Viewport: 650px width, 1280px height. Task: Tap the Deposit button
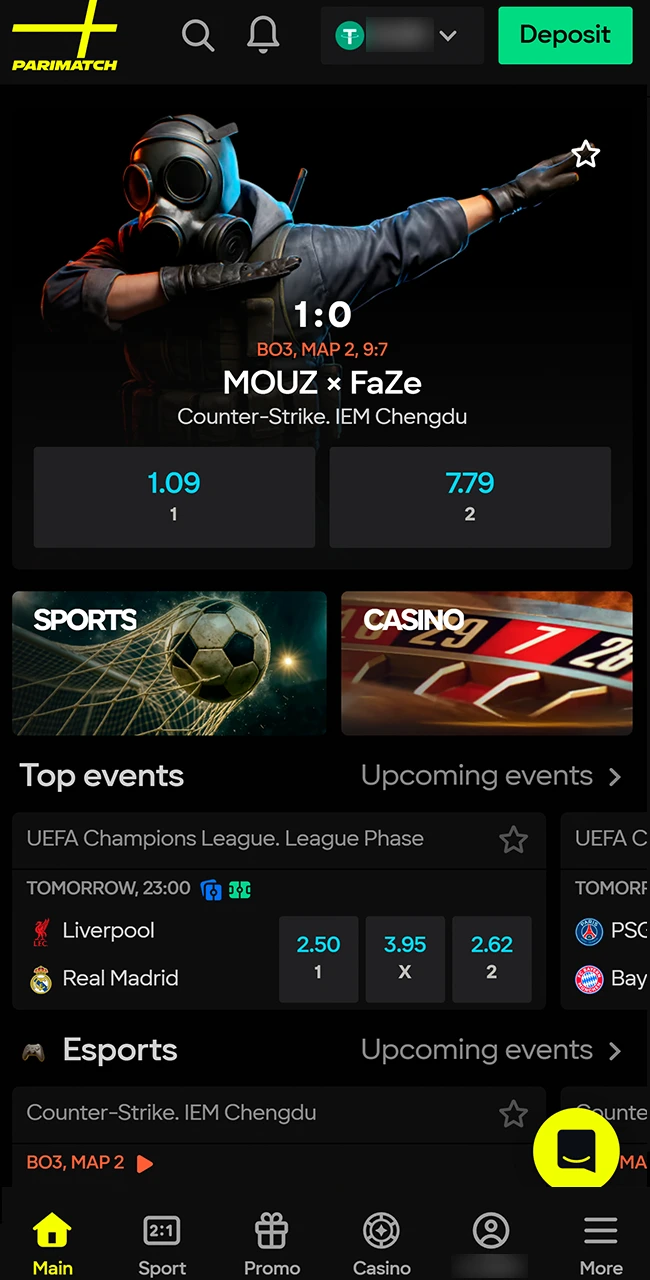(x=565, y=35)
